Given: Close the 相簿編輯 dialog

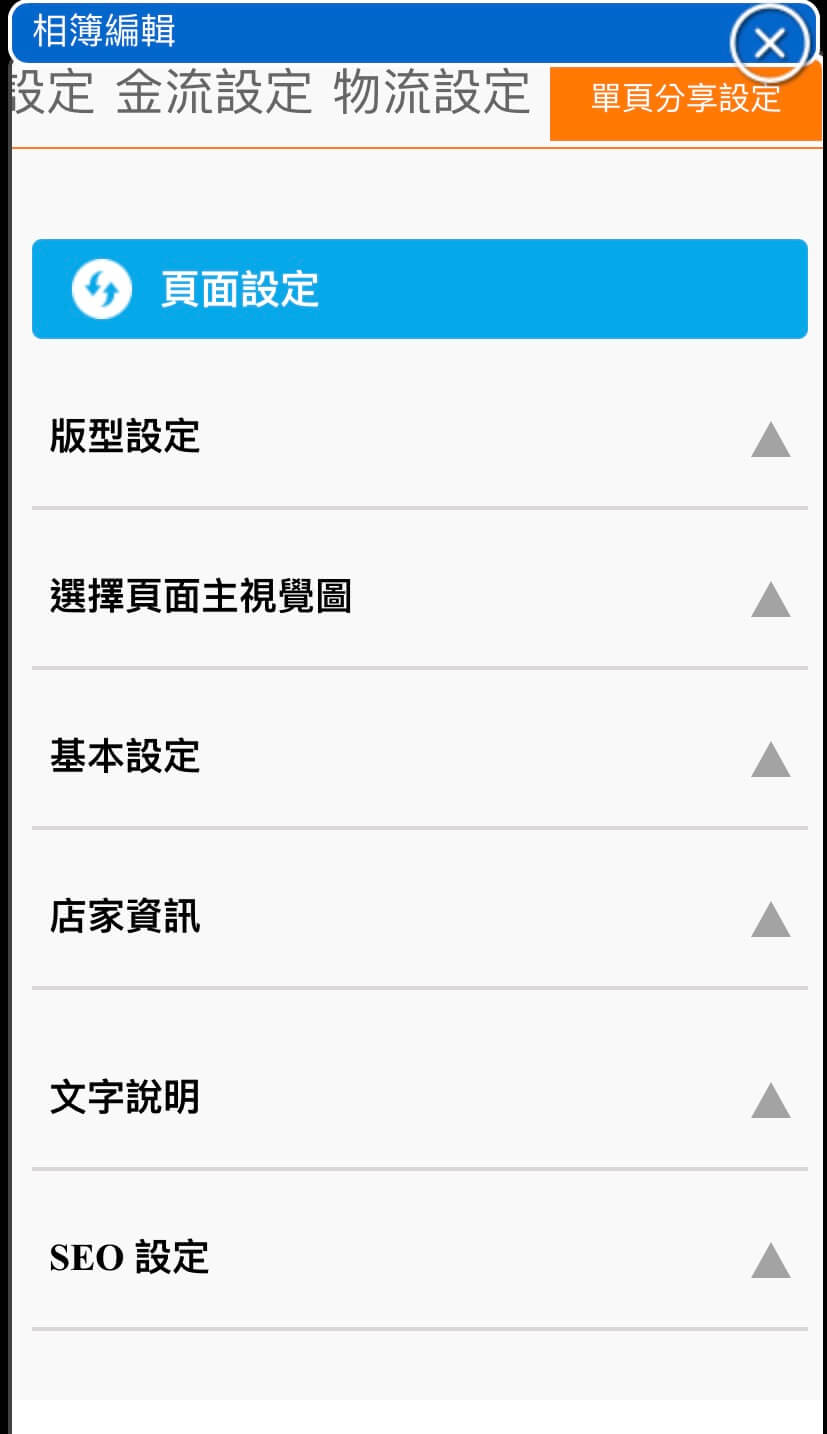Looking at the screenshot, I should [x=769, y=43].
